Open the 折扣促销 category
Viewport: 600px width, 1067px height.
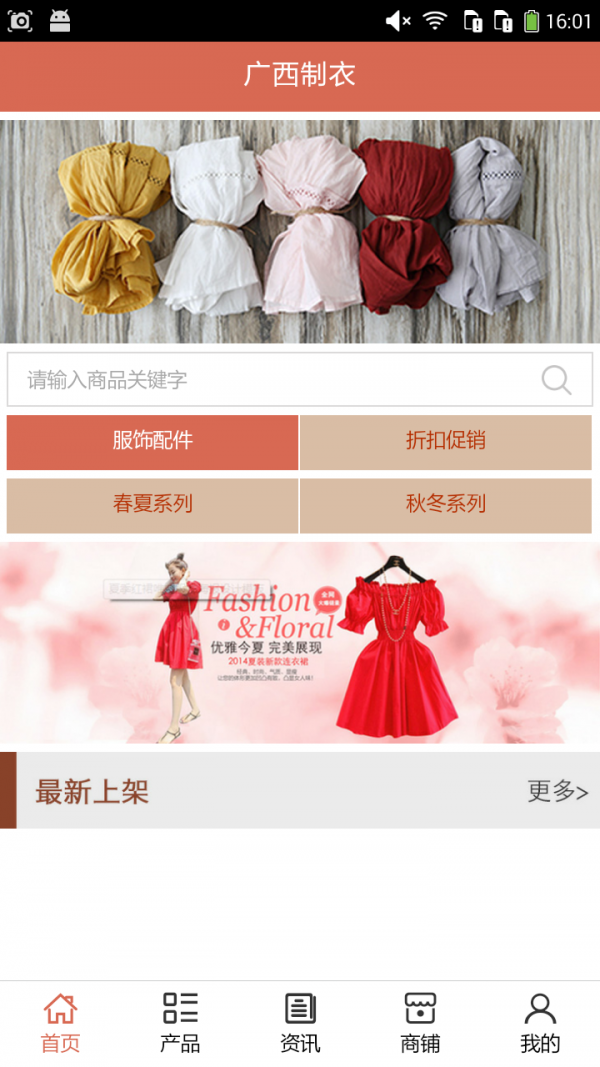tap(445, 442)
